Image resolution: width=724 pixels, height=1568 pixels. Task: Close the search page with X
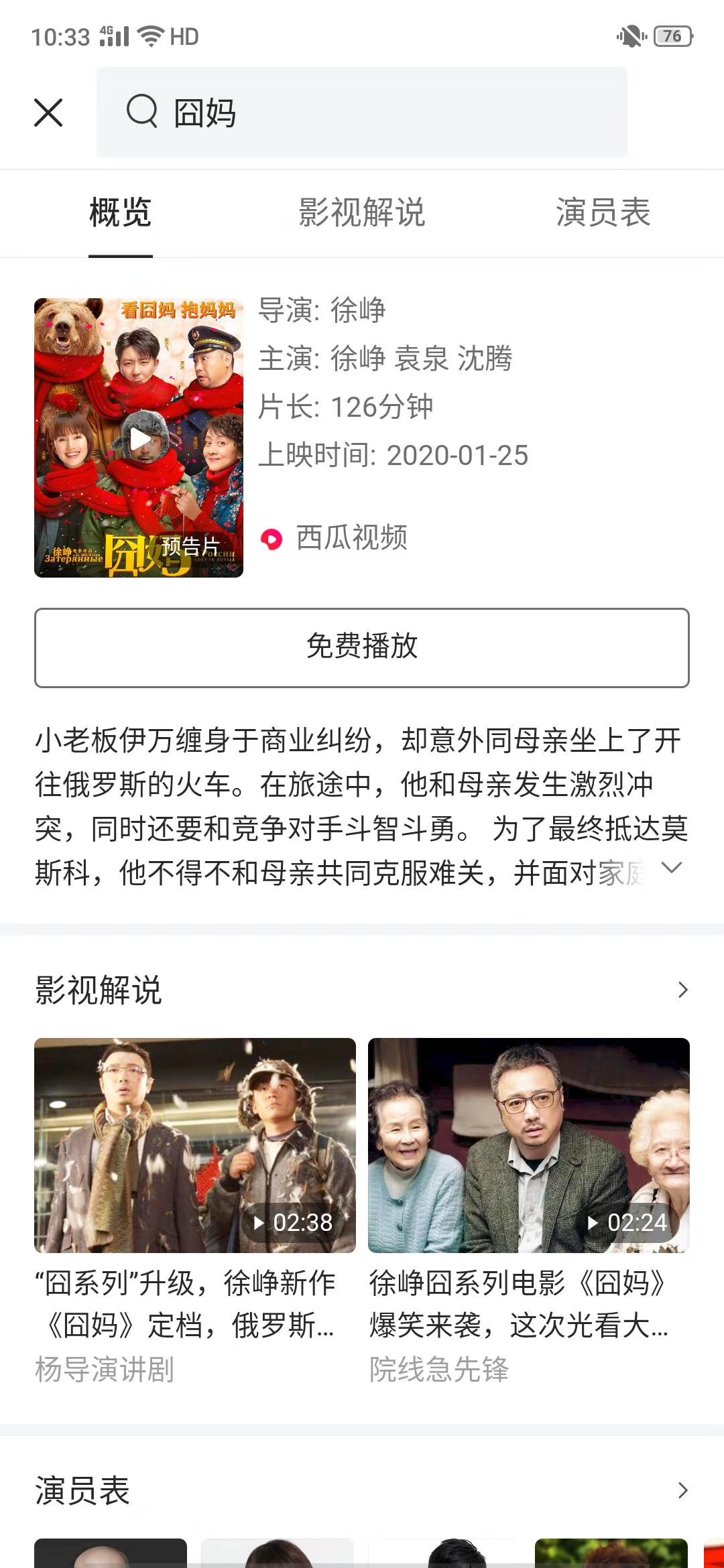(x=48, y=113)
